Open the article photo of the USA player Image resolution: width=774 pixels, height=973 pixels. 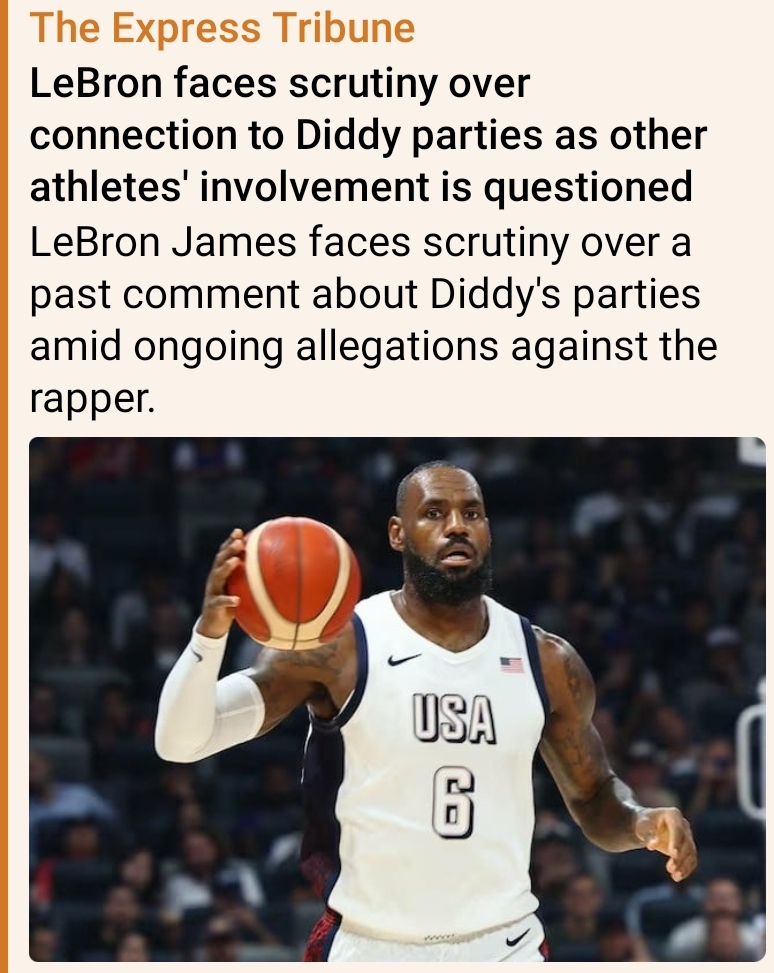tap(397, 698)
